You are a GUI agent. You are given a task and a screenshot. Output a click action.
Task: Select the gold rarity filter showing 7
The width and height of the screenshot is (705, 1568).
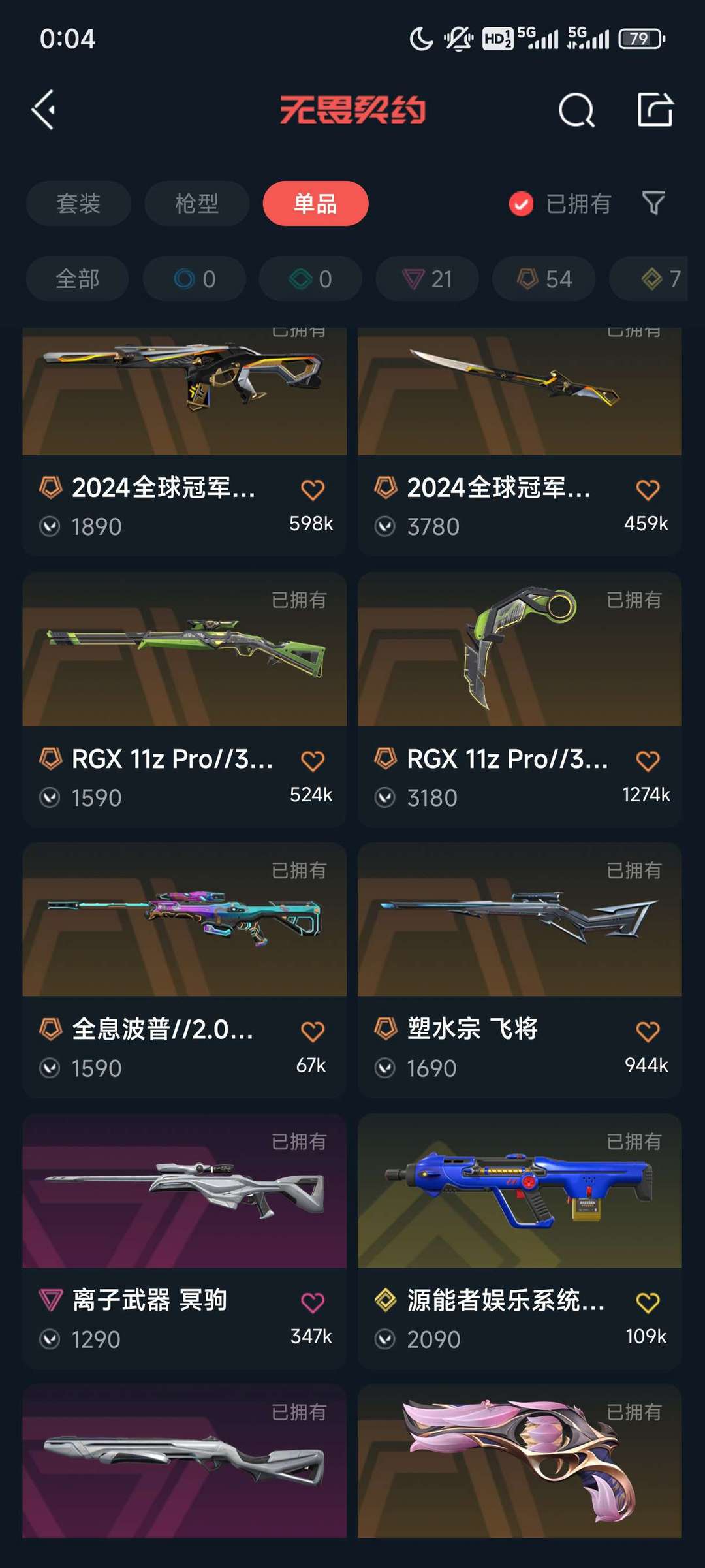tap(656, 279)
